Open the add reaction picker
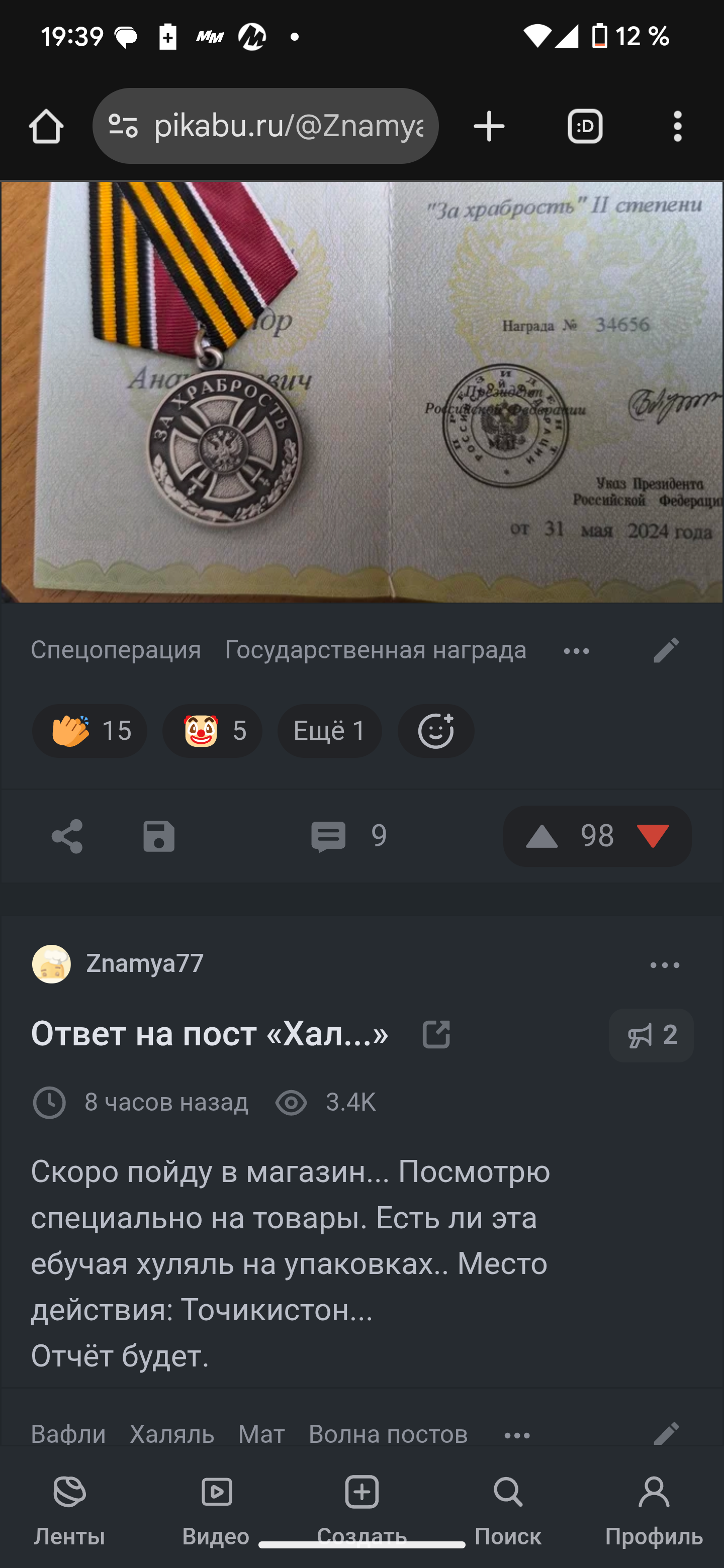The image size is (724, 1568). tap(435, 730)
